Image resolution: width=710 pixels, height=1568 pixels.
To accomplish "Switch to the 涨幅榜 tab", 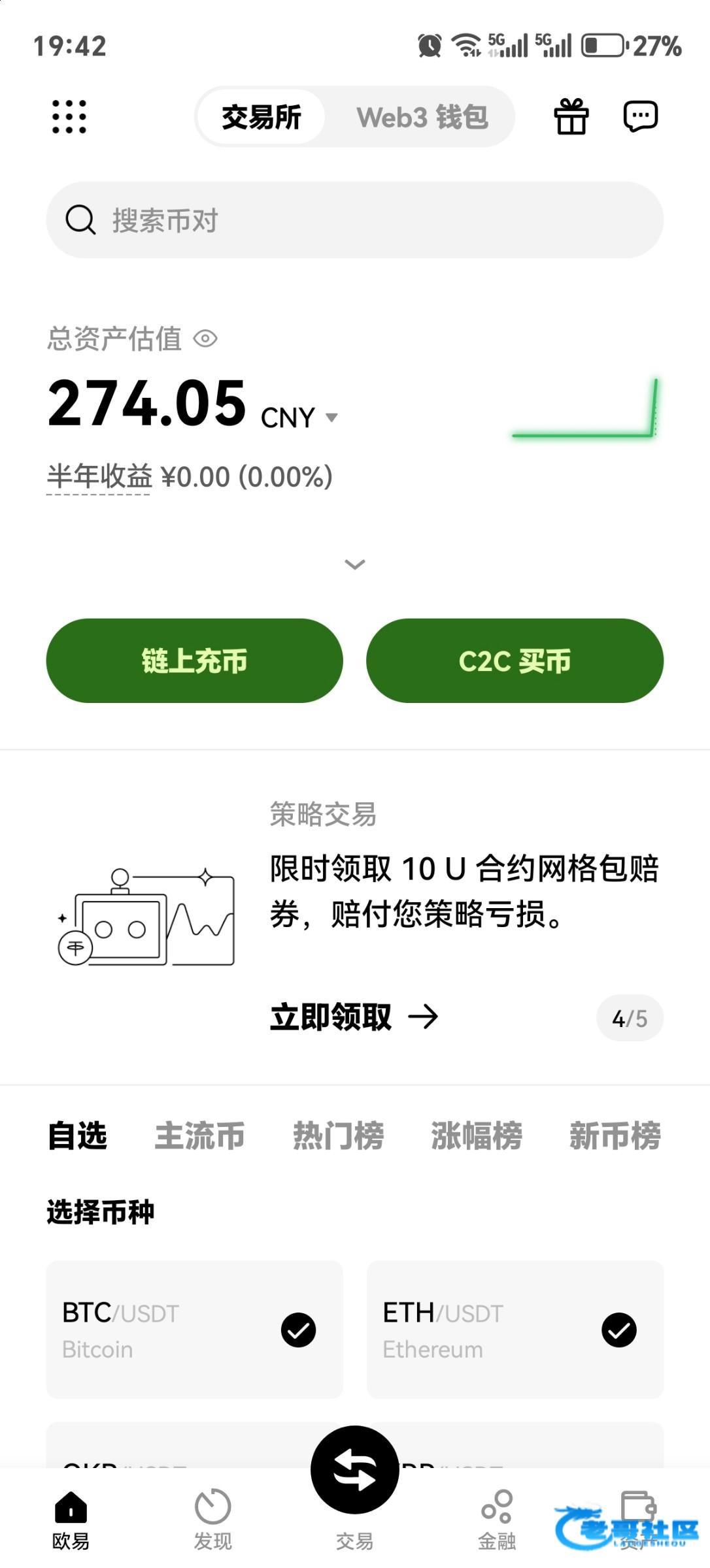I will click(x=477, y=1135).
